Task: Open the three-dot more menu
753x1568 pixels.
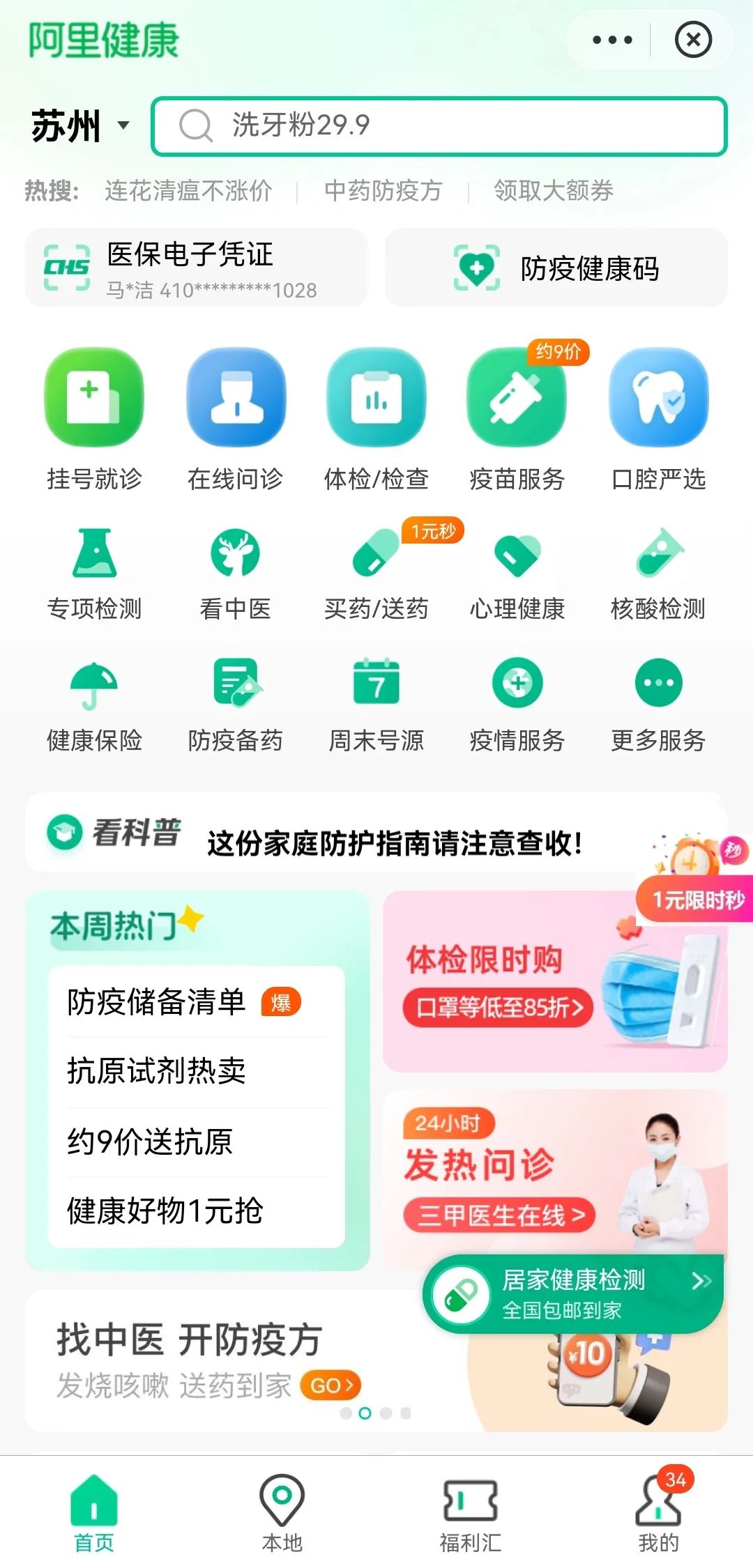Action: tap(612, 40)
